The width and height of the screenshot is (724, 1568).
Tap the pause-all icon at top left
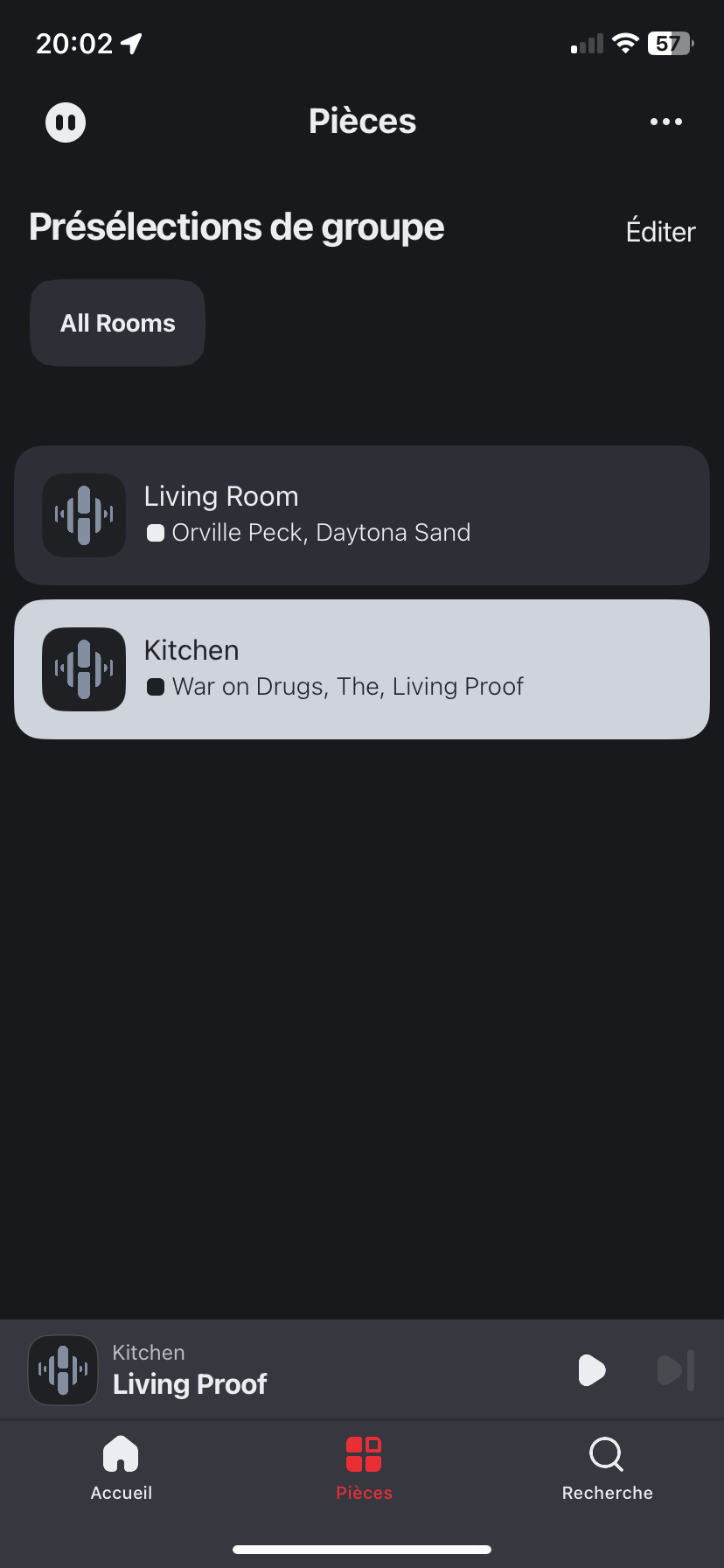(x=66, y=122)
